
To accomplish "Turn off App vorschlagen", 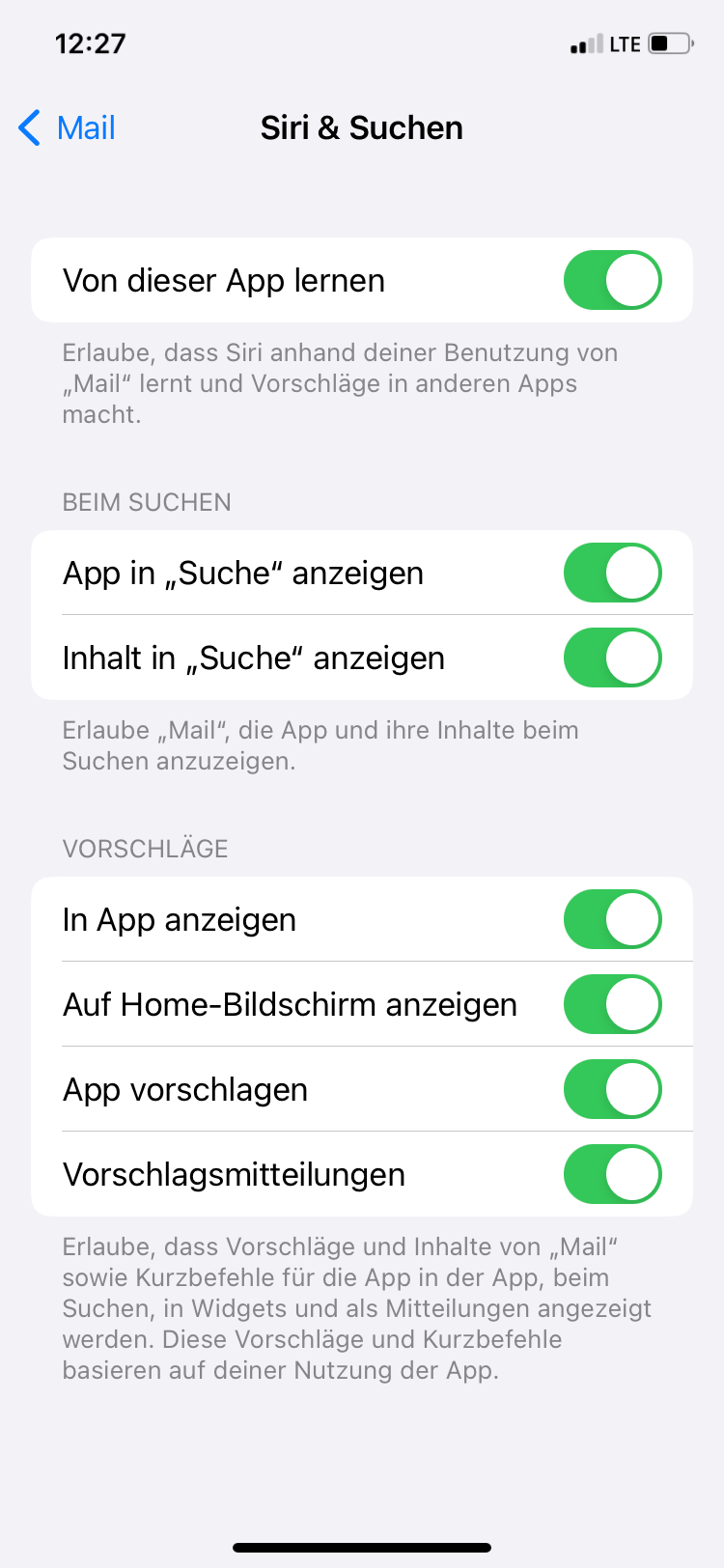I will 612,1090.
